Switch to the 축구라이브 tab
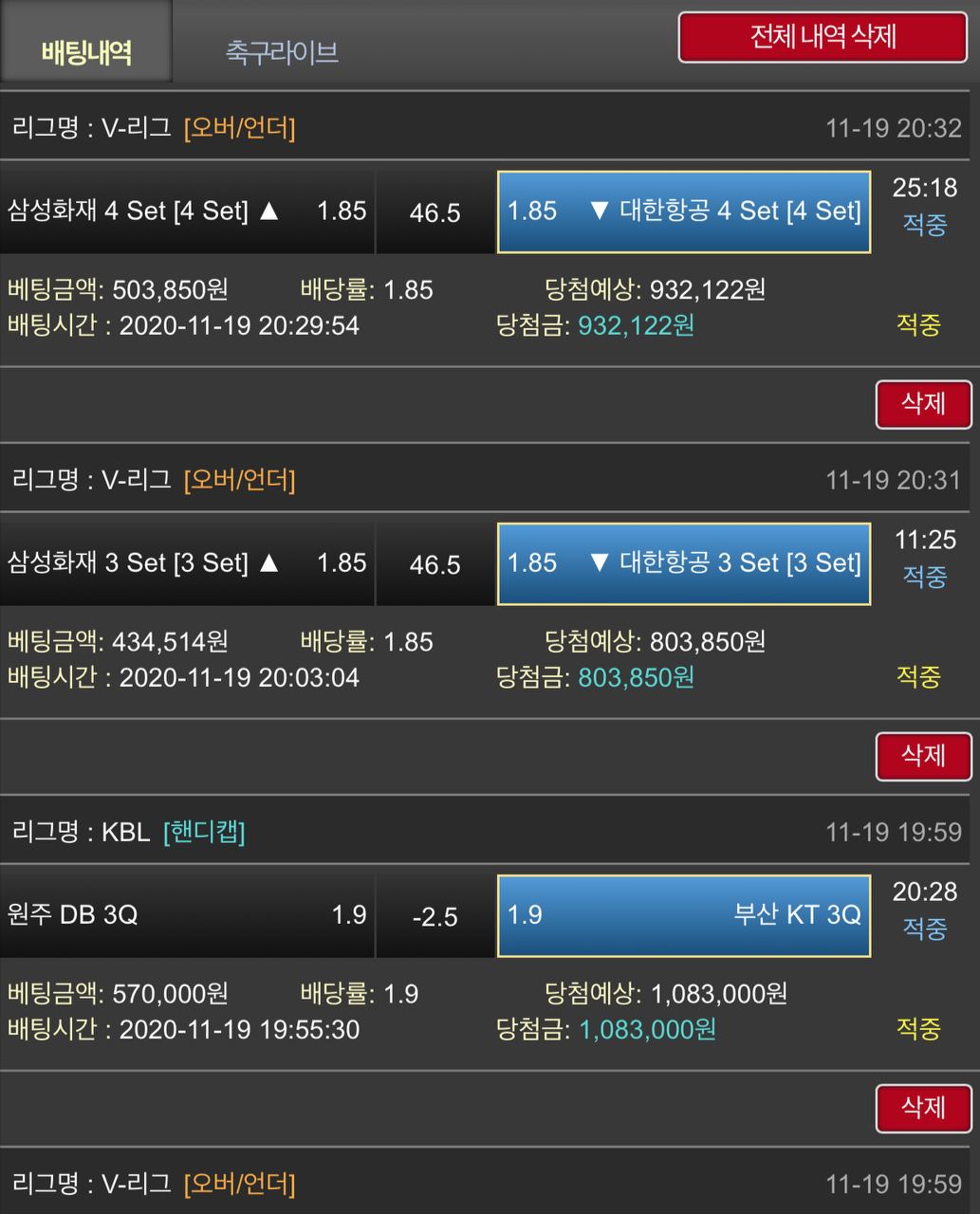980x1214 pixels. pyautogui.click(x=282, y=51)
